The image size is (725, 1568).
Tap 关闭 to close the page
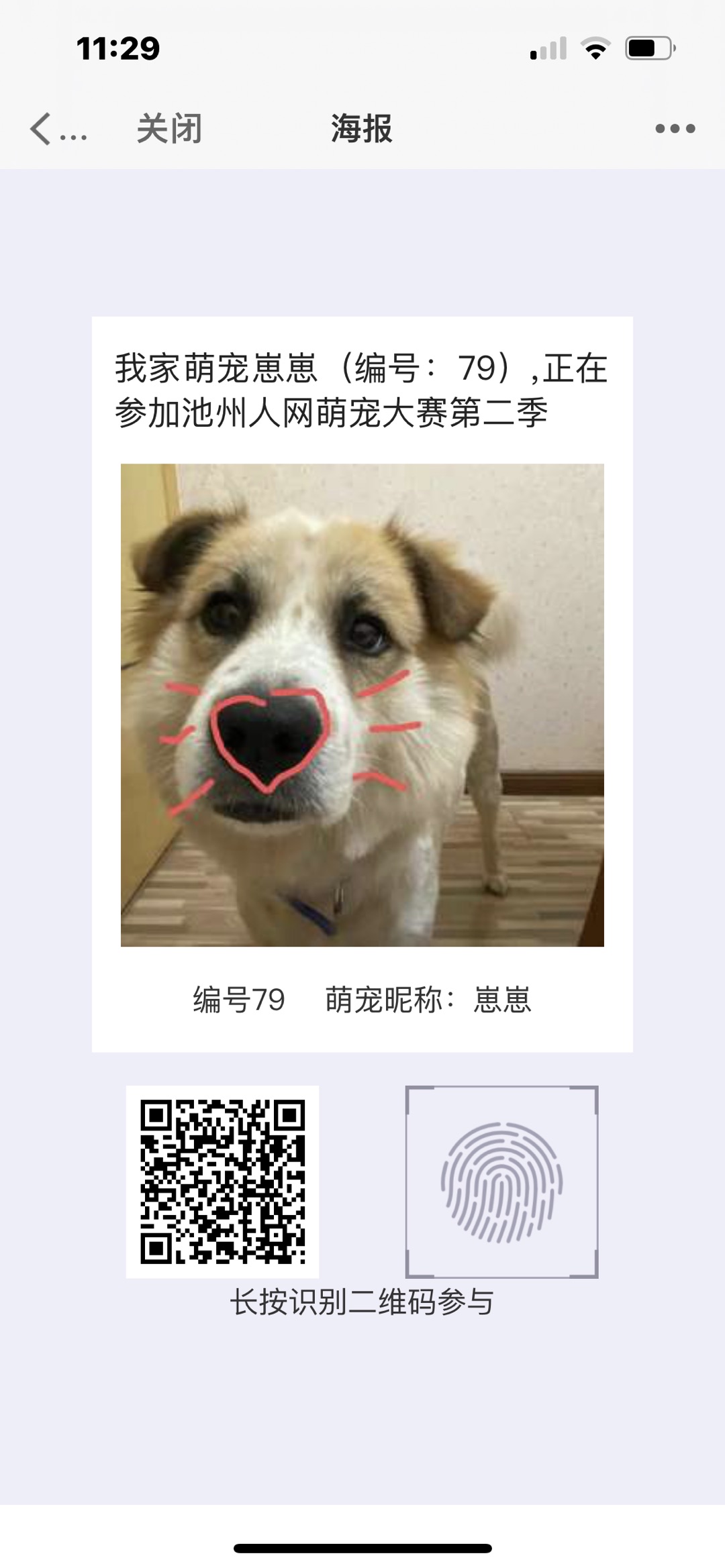[169, 128]
